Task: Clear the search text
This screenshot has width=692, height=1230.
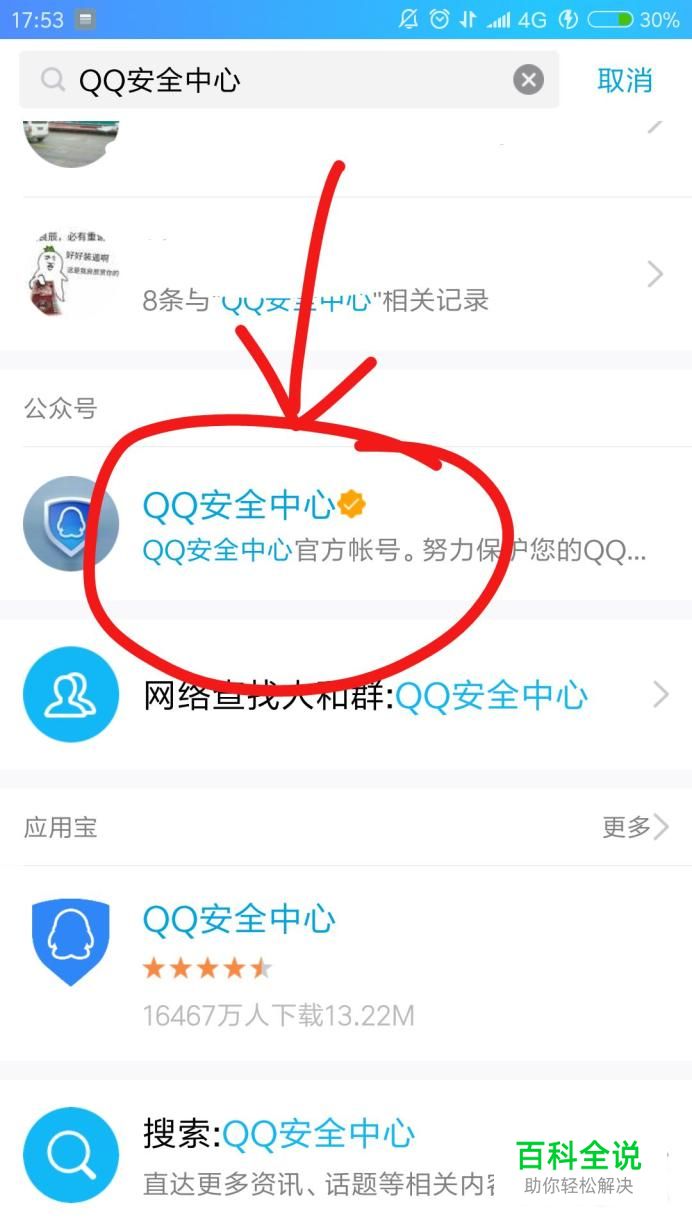Action: tap(528, 80)
